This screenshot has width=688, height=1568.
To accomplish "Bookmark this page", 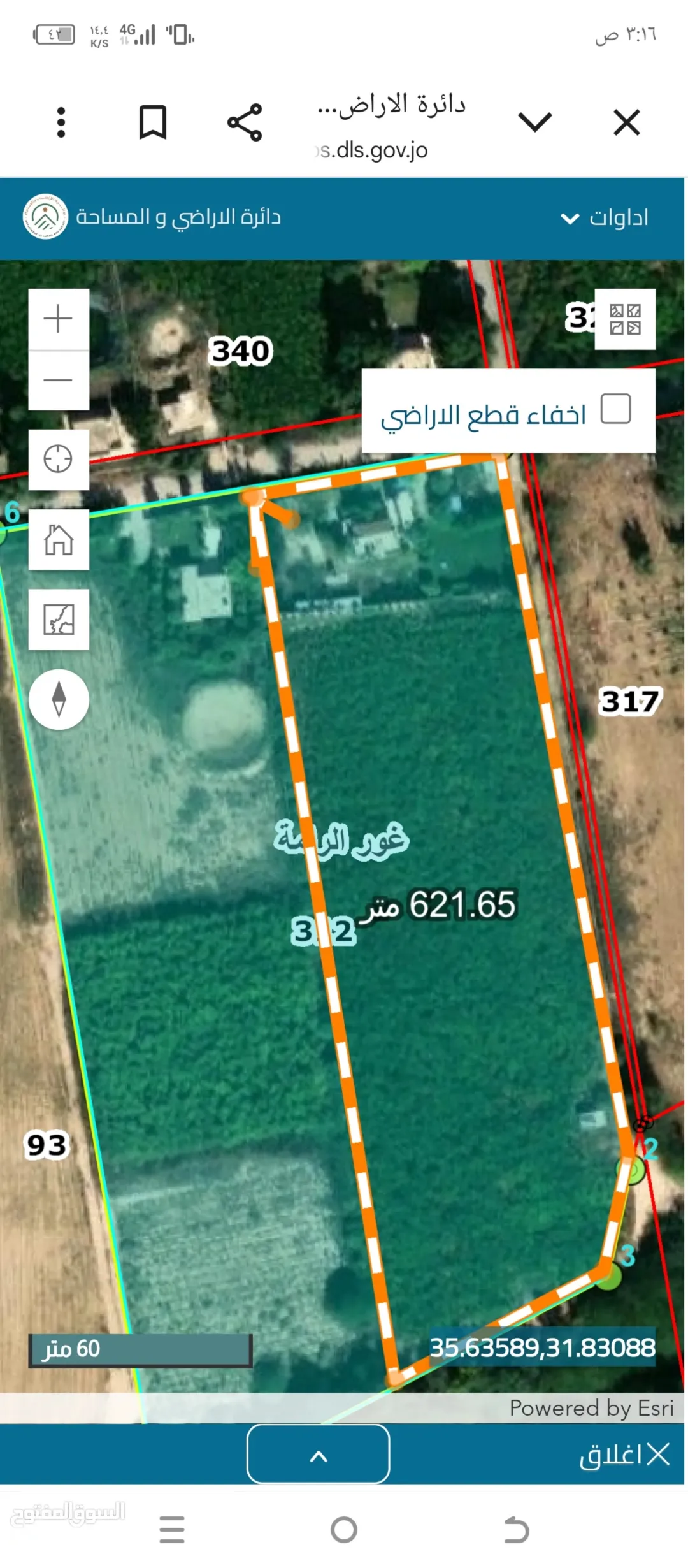I will 153,122.
